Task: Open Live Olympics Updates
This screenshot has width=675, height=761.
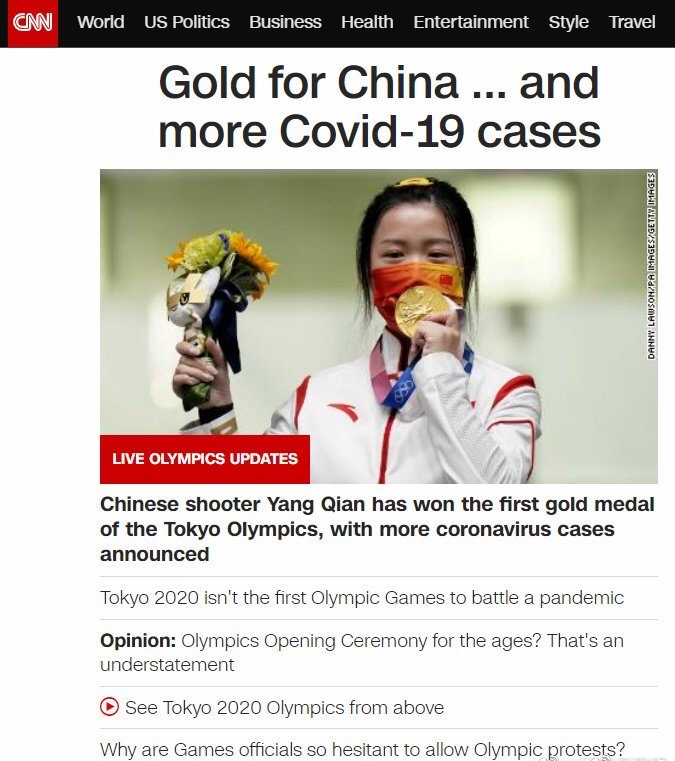Action: pos(205,459)
